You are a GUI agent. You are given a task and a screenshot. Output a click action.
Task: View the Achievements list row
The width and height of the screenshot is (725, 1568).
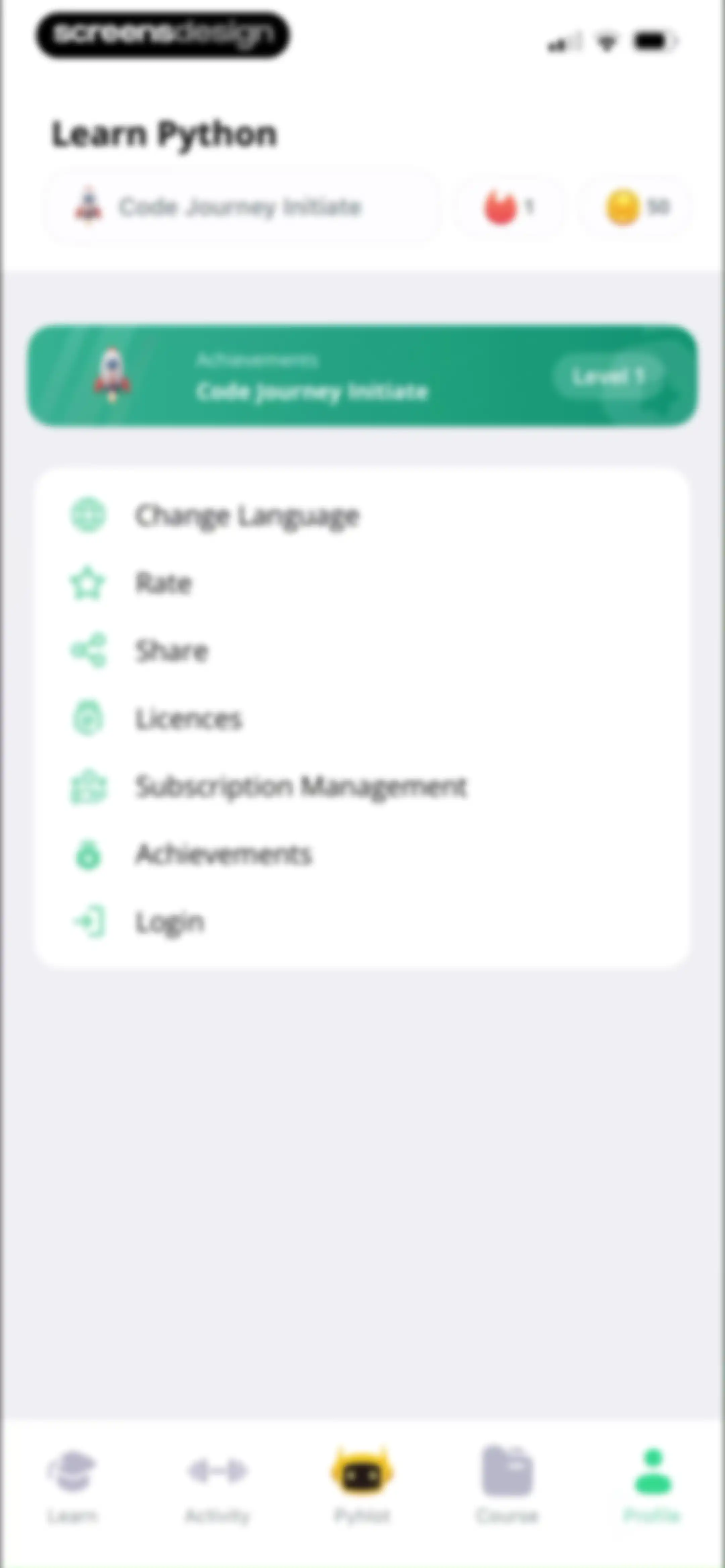(x=362, y=854)
